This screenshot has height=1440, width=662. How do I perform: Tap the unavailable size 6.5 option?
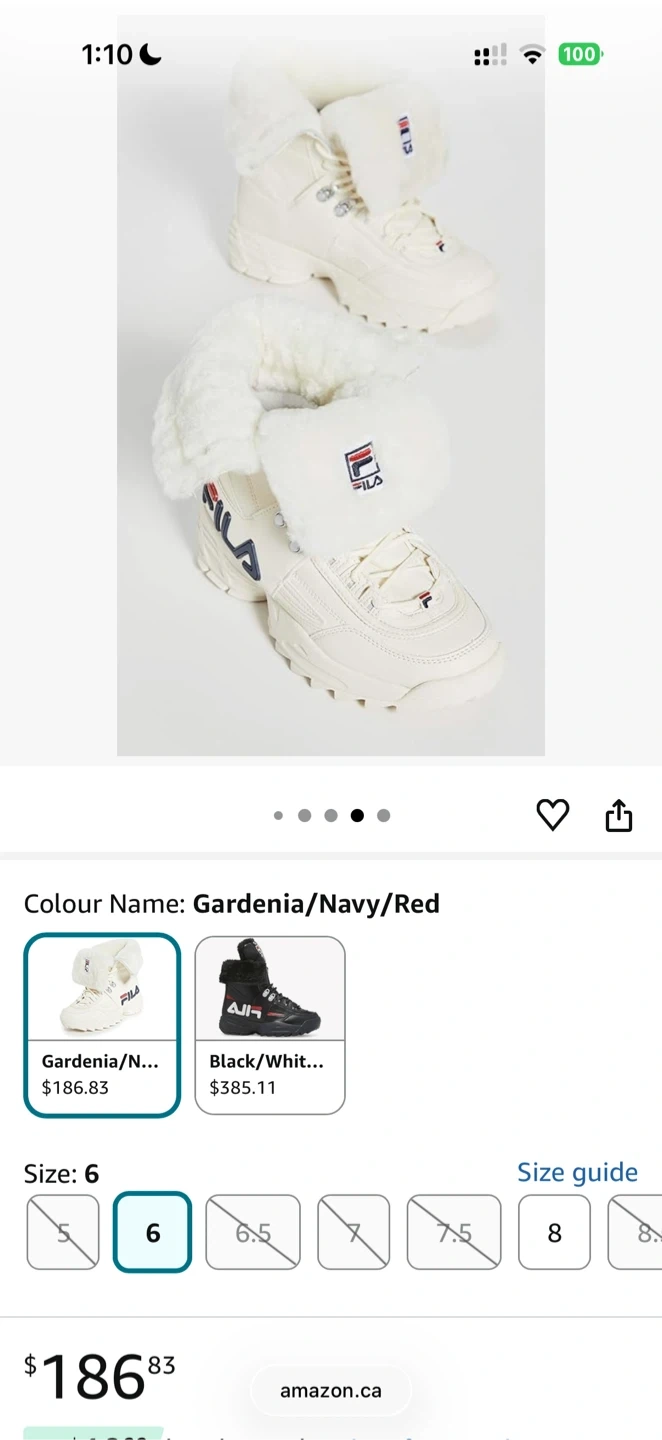point(253,1232)
